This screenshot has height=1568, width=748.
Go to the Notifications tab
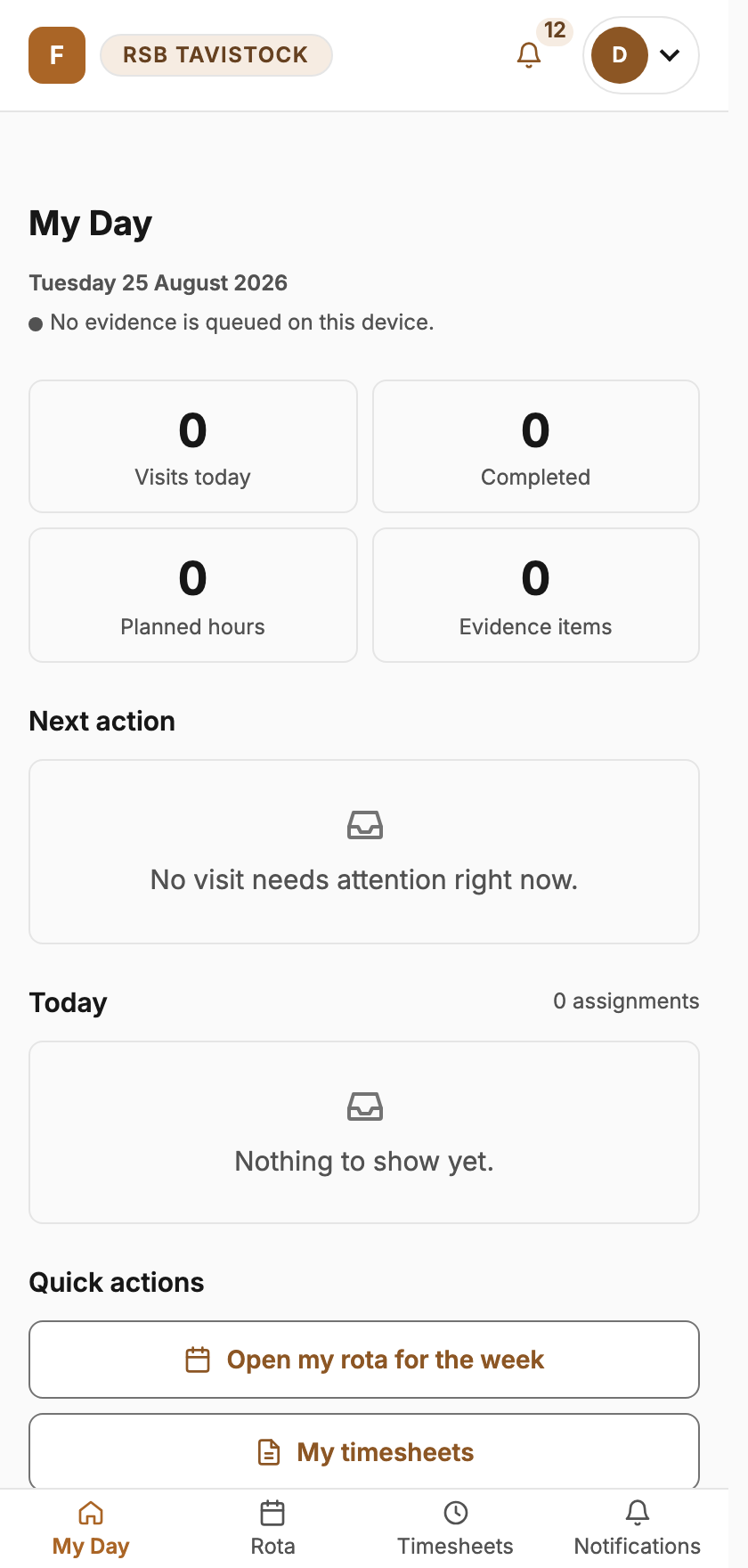[638, 1529]
